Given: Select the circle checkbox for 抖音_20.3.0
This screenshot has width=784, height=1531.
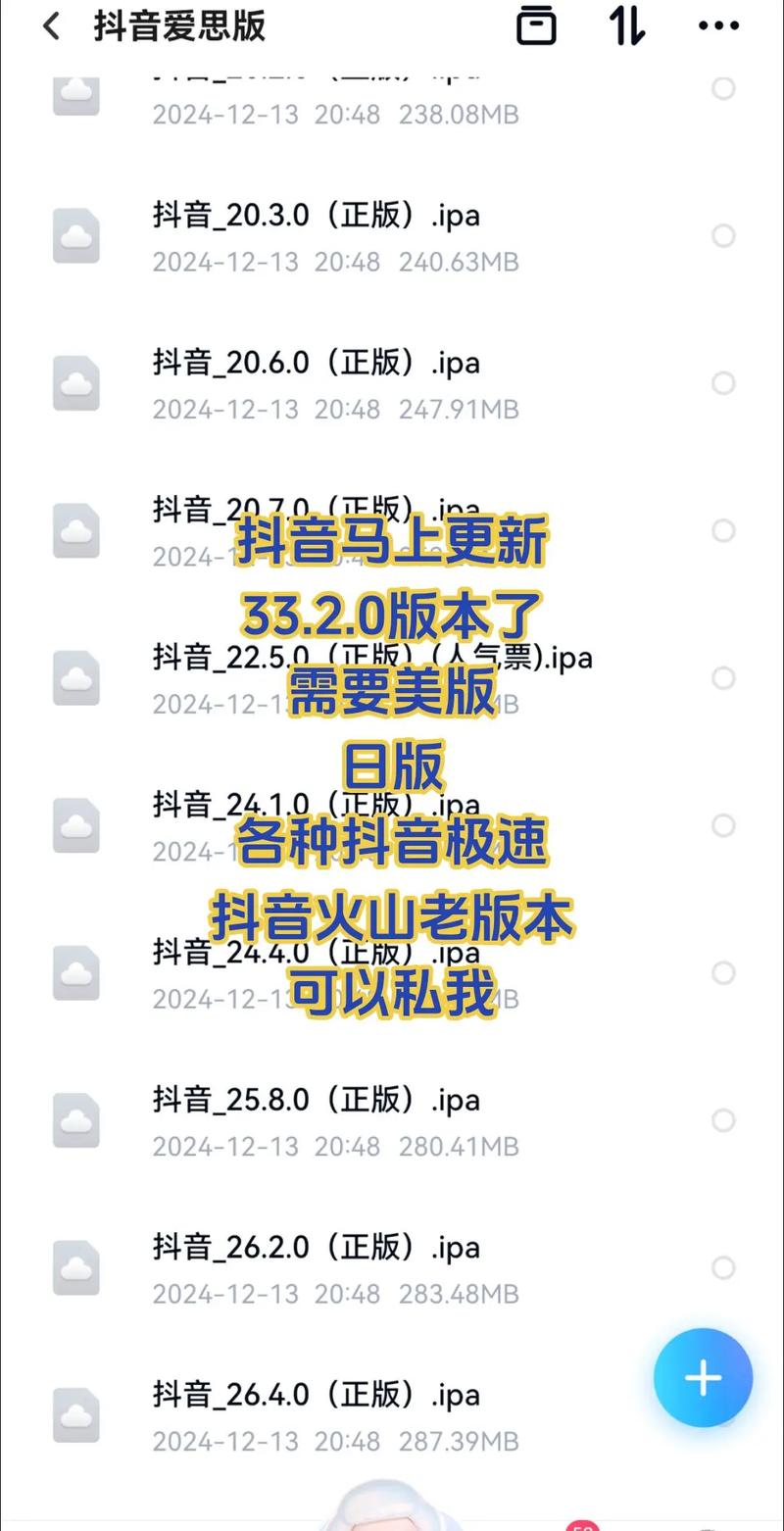Looking at the screenshot, I should [x=723, y=235].
